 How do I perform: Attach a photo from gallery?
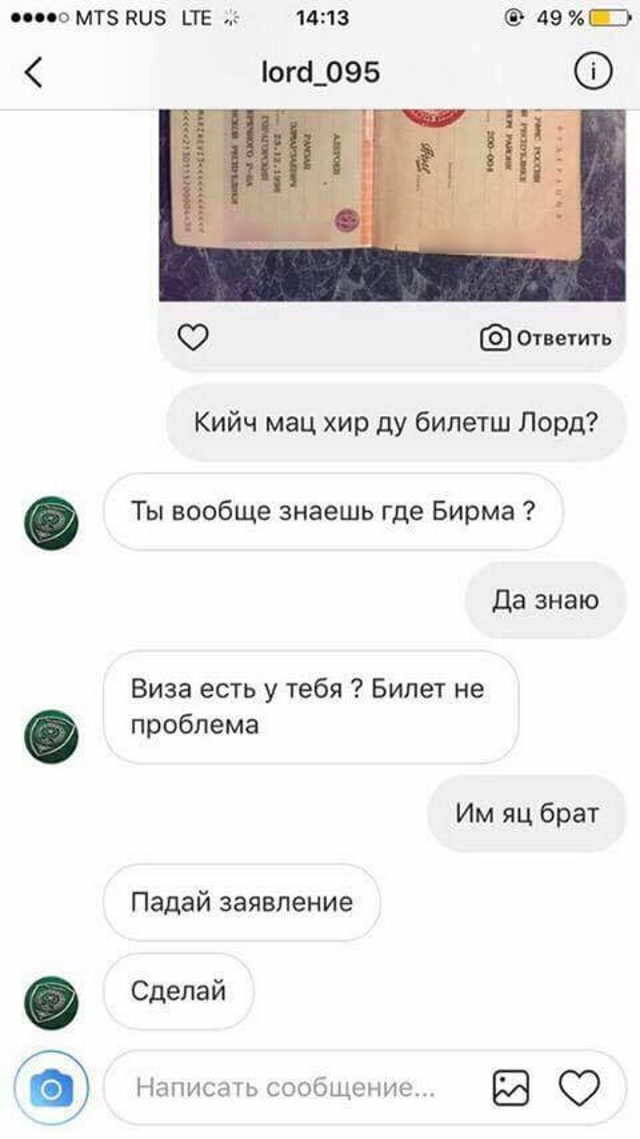pyautogui.click(x=511, y=1087)
